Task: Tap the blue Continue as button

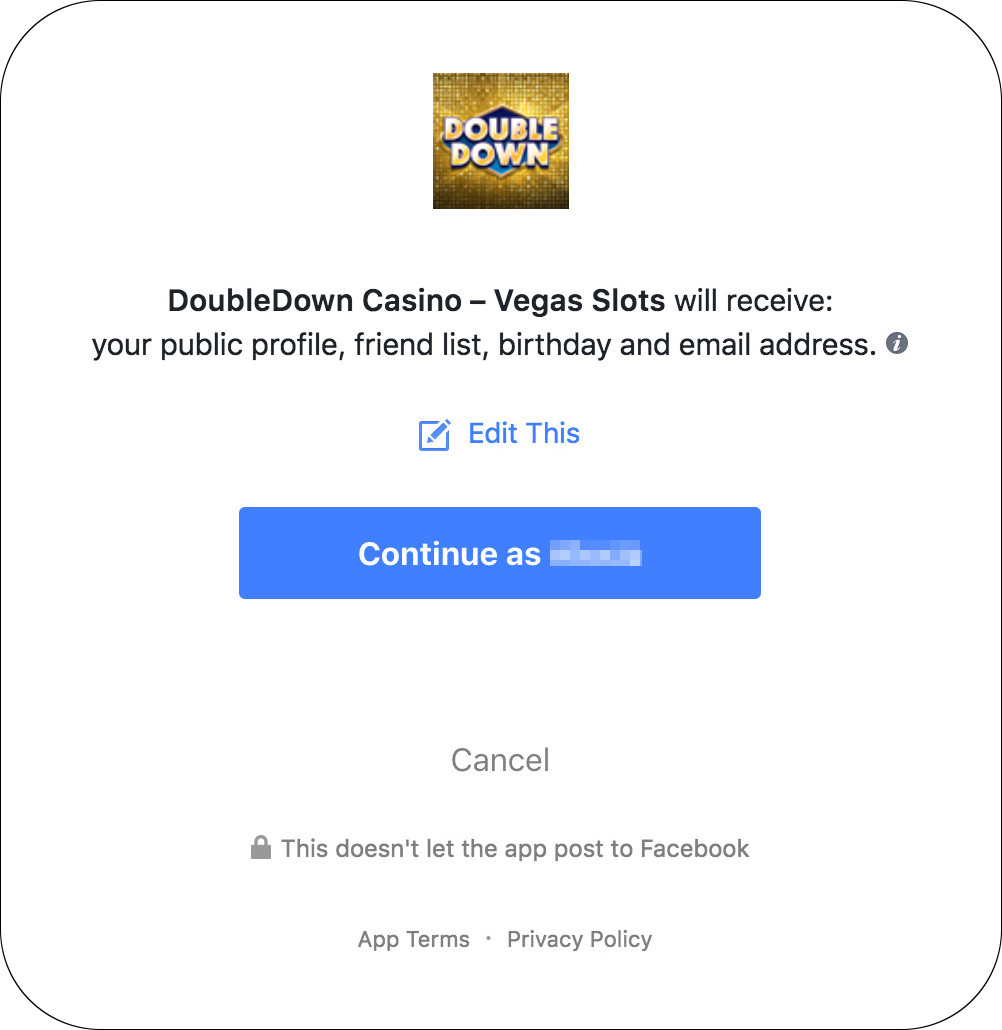Action: tap(499, 553)
